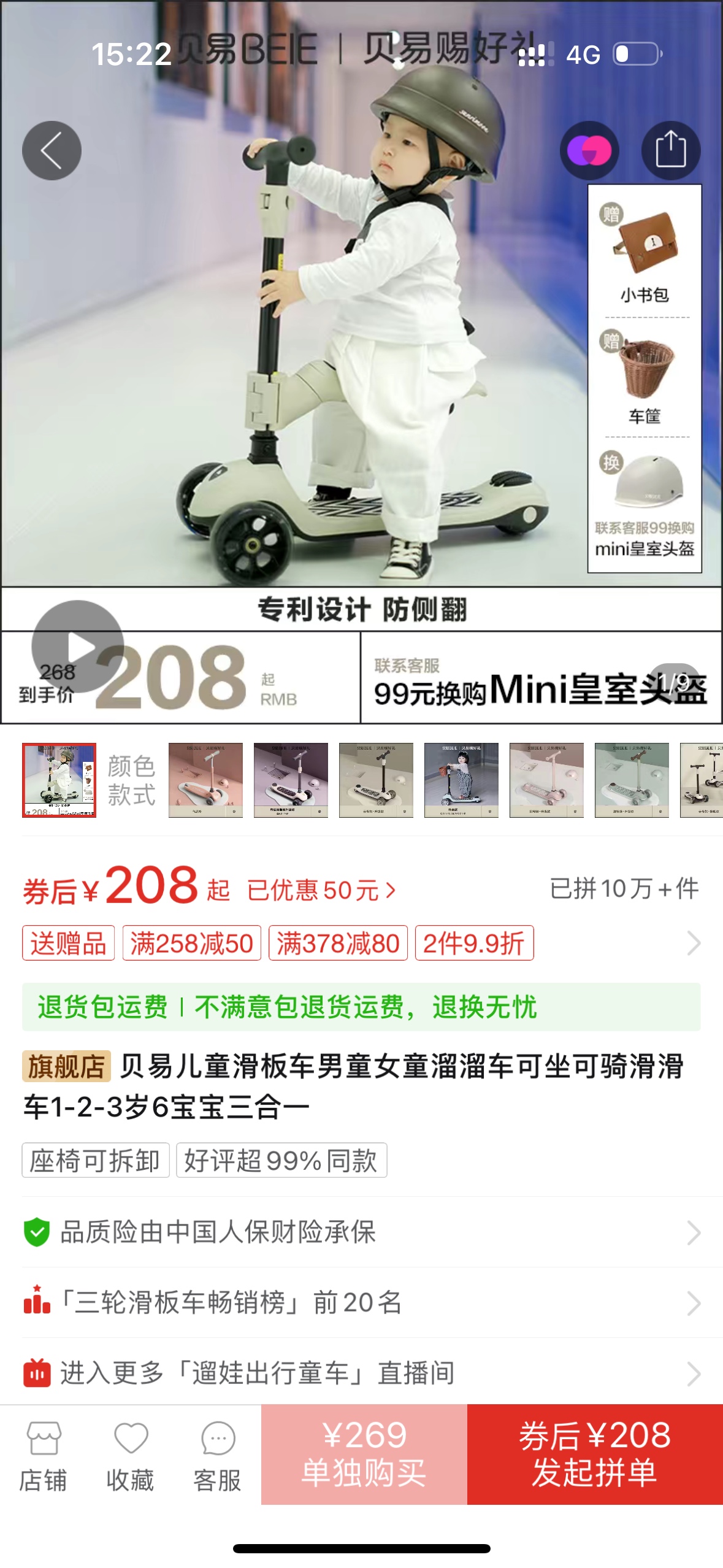Open the 满378减80 coupon
The height and width of the screenshot is (1568, 723).
tap(338, 943)
